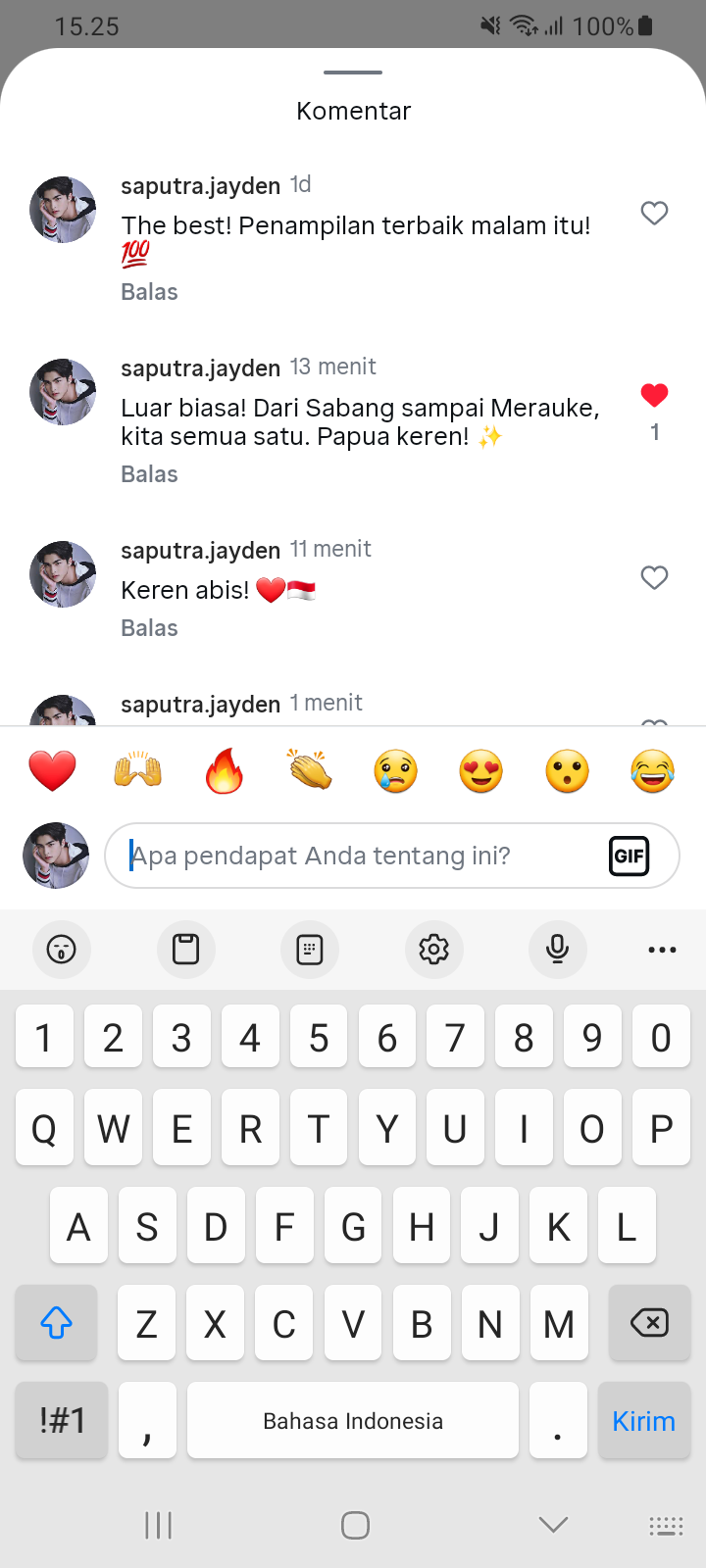Add the laughing tears quick emoji
This screenshot has width=706, height=1568.
(653, 771)
